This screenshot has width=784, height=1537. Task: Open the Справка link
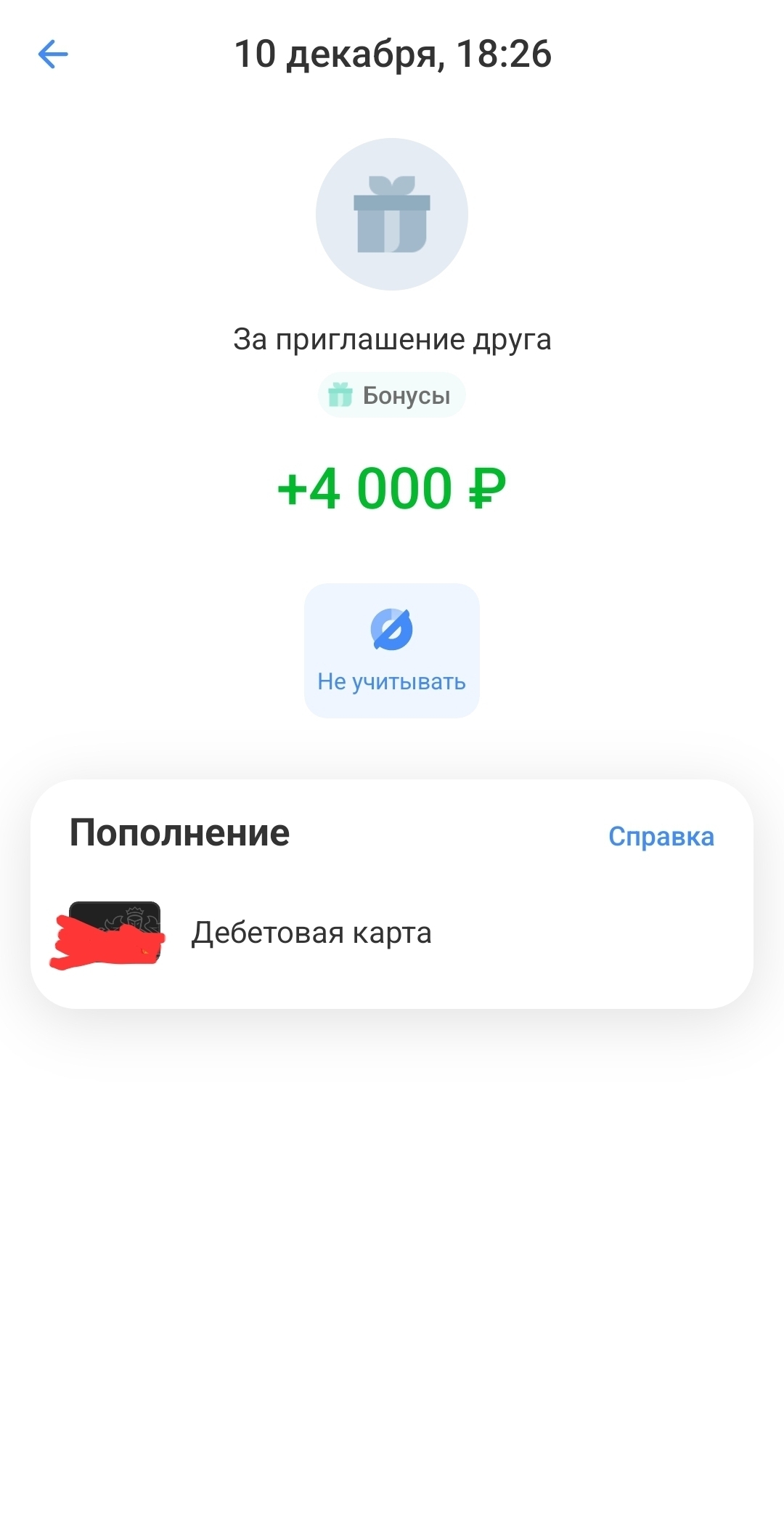click(661, 837)
